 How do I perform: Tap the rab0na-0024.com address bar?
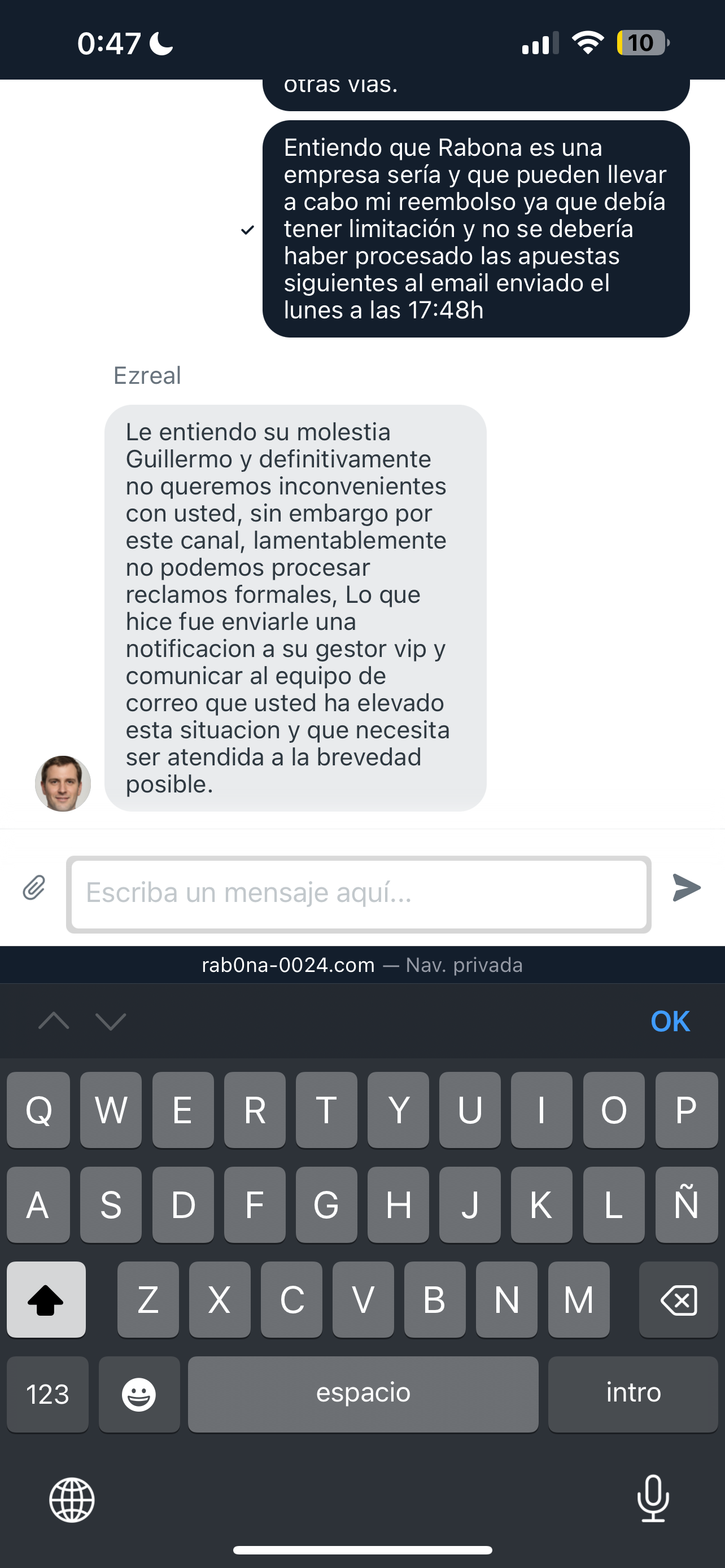tap(362, 965)
